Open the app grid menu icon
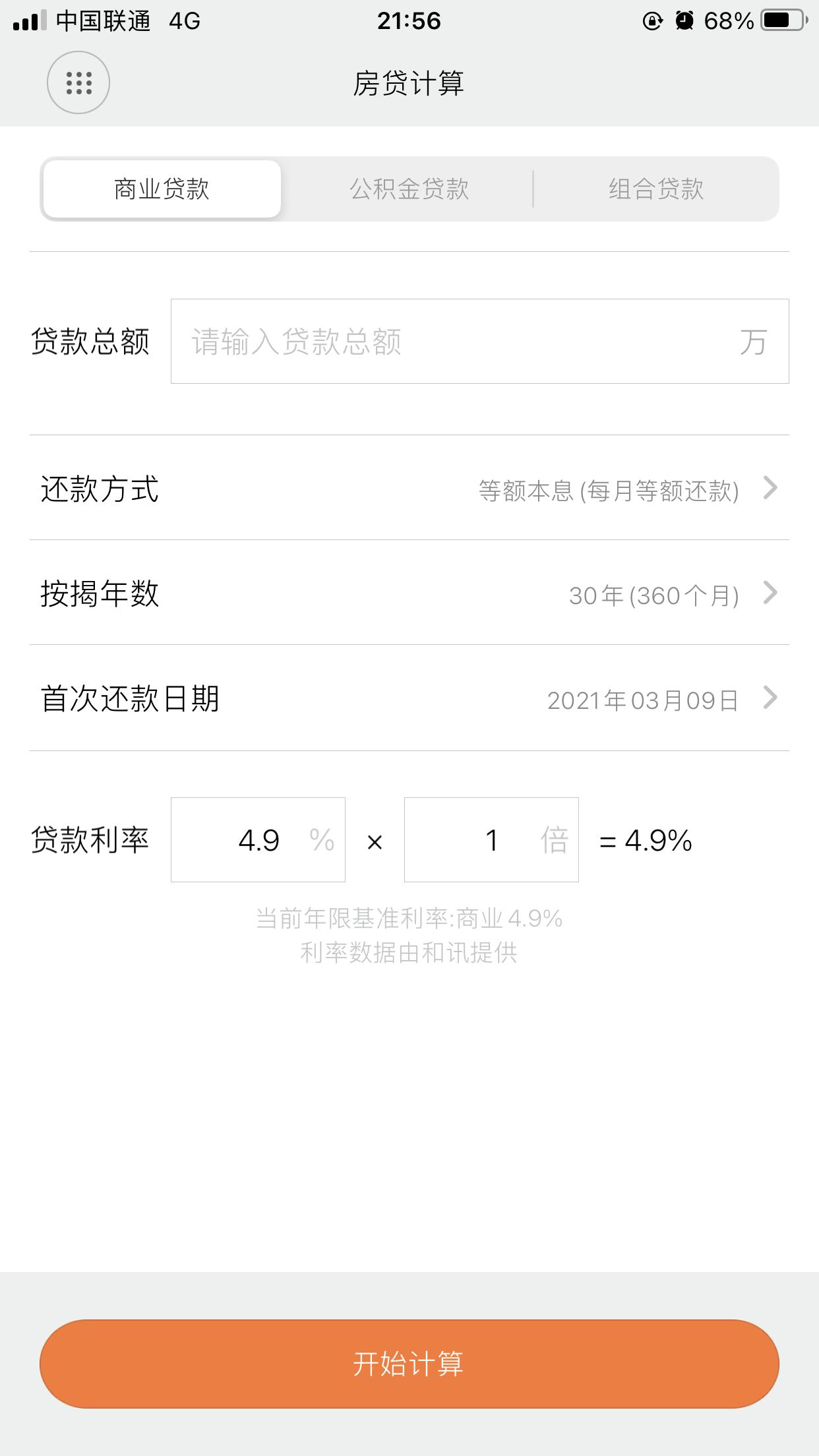Viewport: 819px width, 1456px height. pyautogui.click(x=78, y=83)
